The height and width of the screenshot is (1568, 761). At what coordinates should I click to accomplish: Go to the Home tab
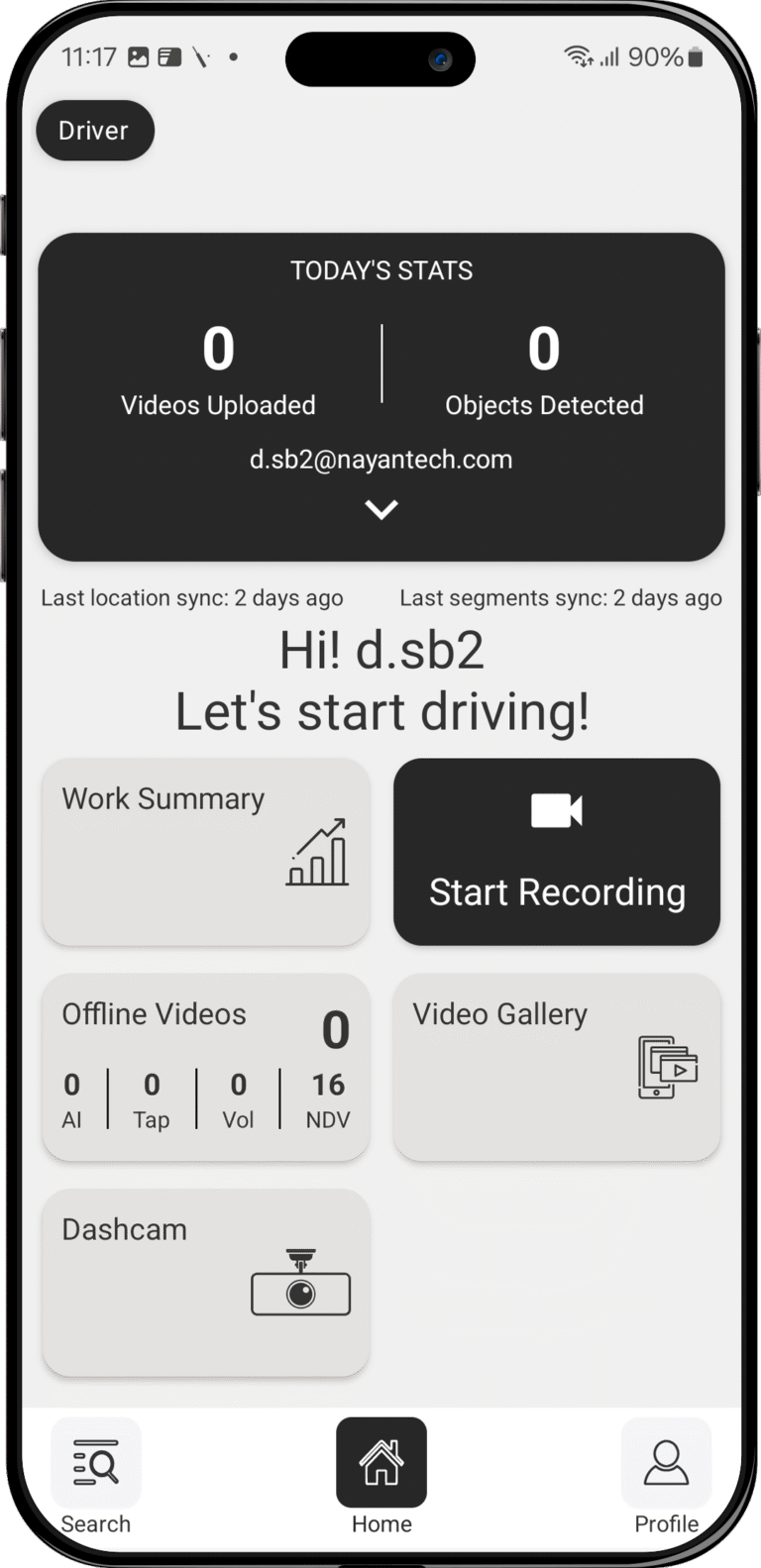click(x=381, y=1476)
